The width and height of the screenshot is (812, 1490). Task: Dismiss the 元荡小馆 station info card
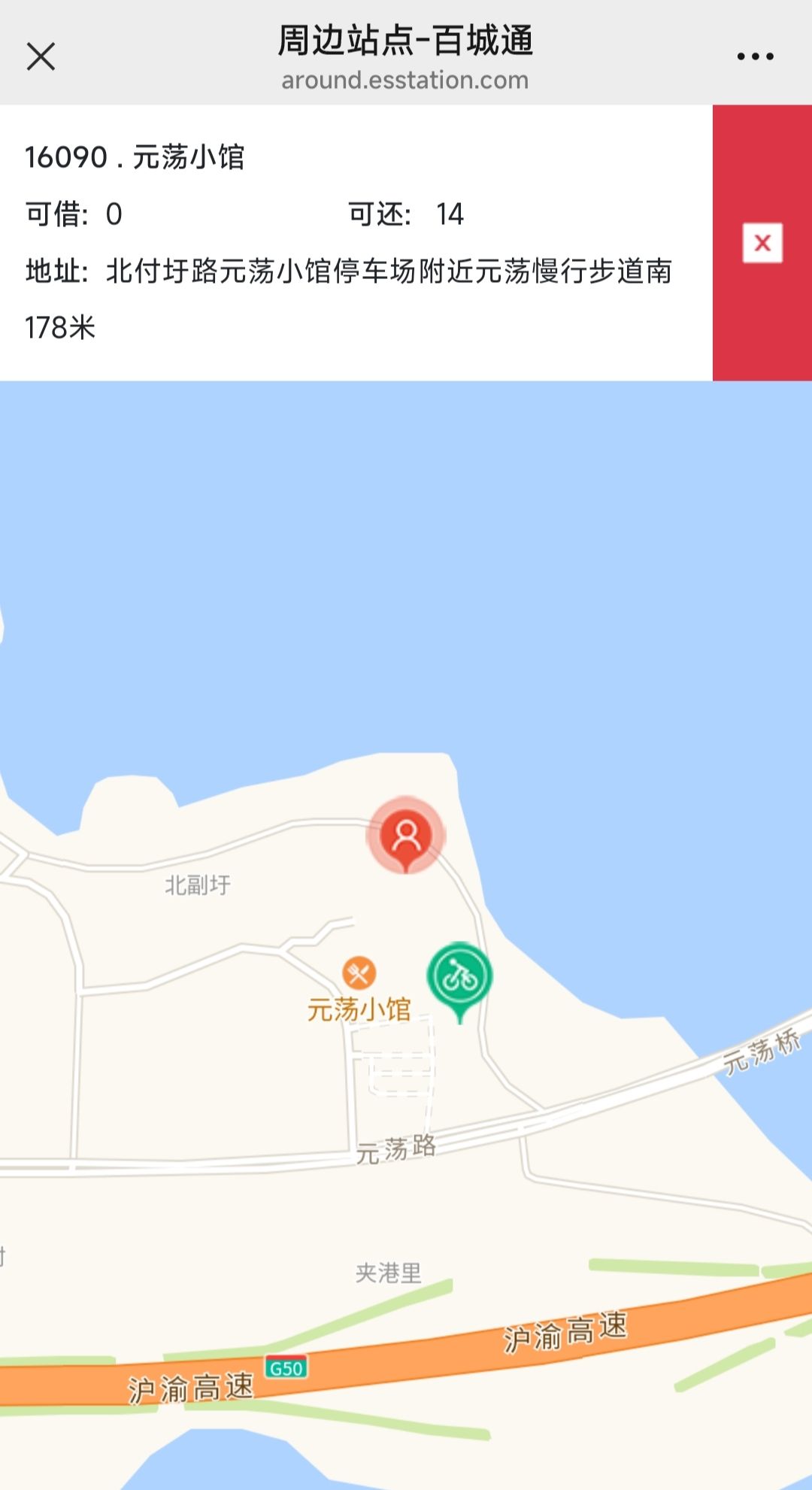762,243
